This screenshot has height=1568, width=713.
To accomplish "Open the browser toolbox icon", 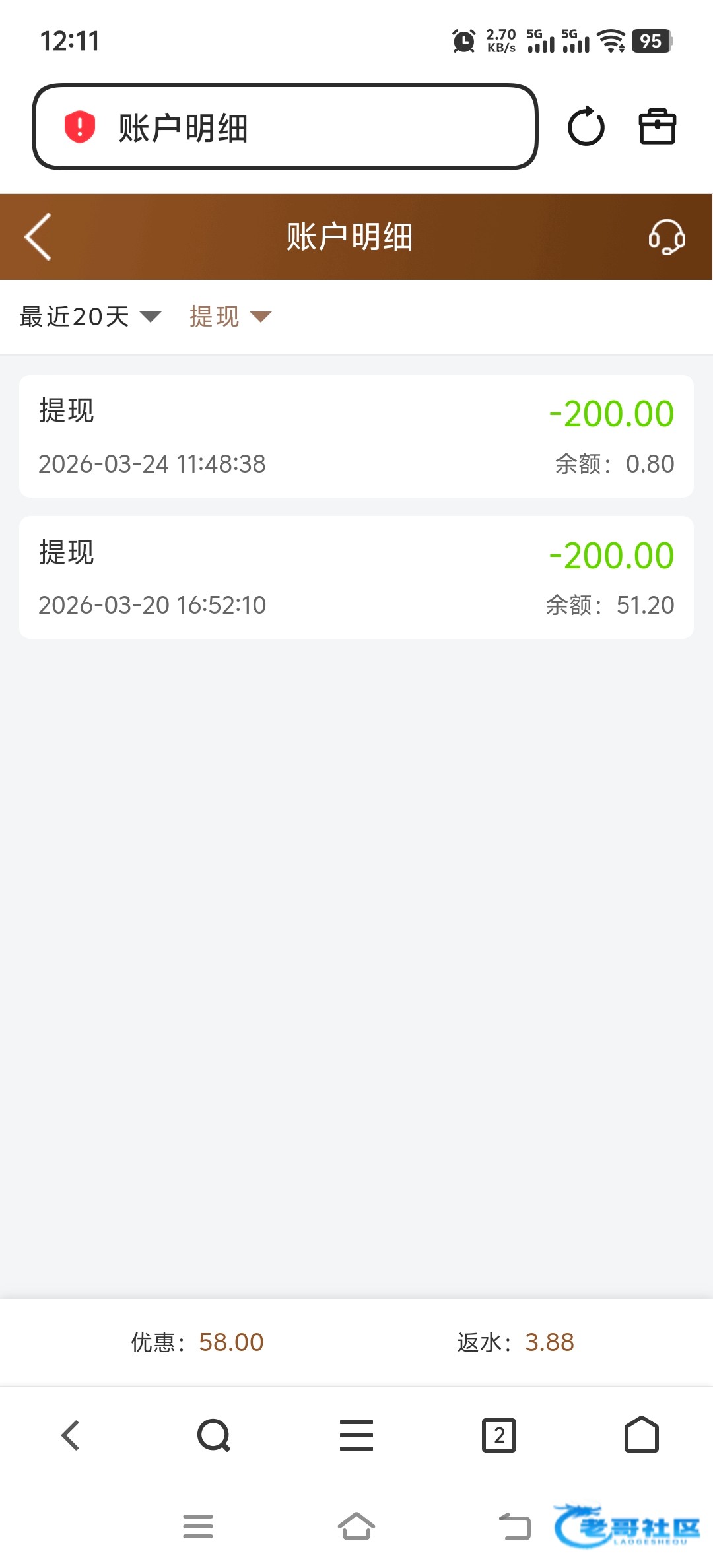I will [x=657, y=127].
